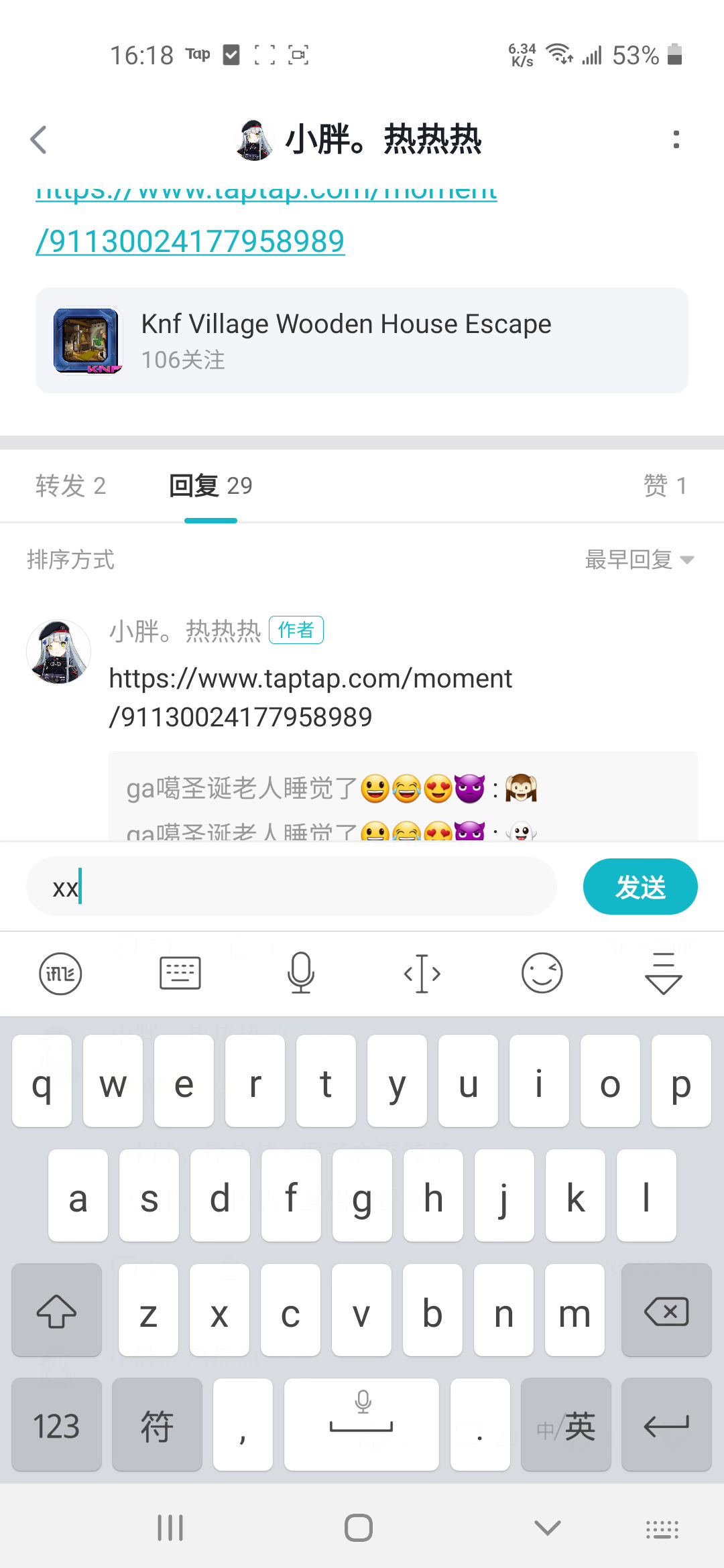Open the cursor movement tool

click(422, 974)
